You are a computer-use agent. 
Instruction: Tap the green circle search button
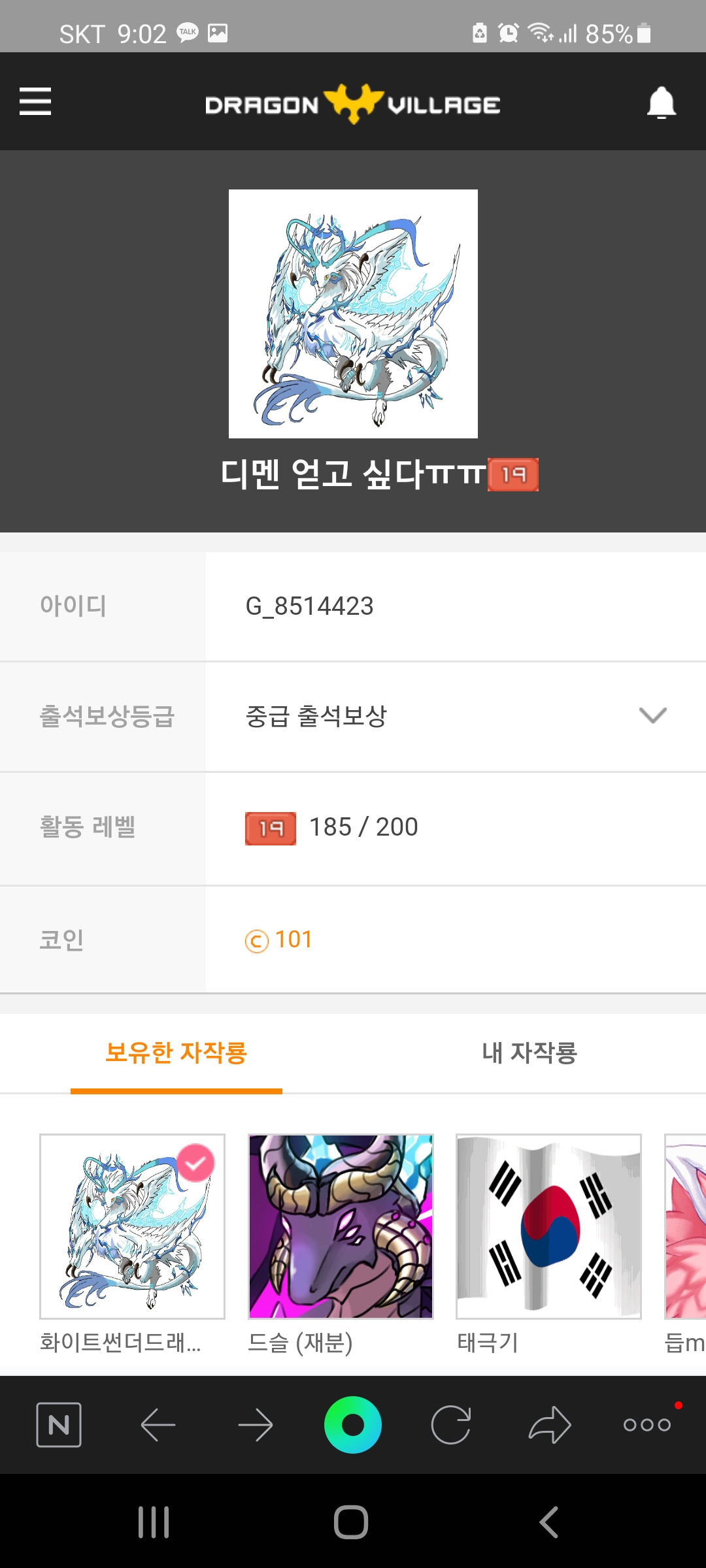click(353, 1424)
